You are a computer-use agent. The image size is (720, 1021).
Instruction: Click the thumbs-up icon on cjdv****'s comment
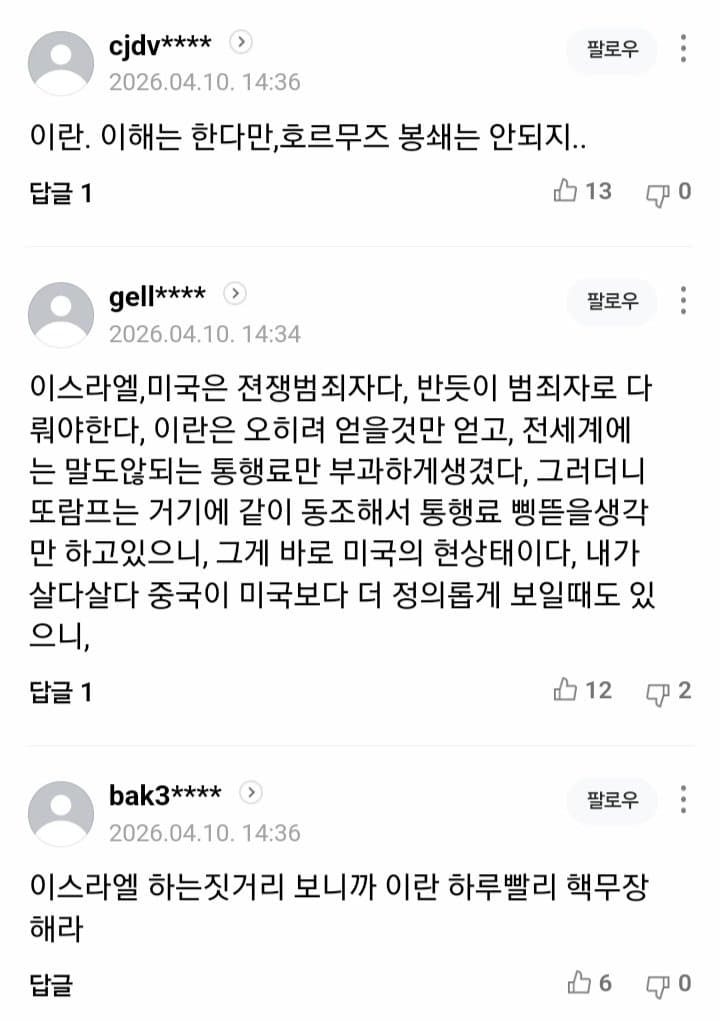pos(570,192)
